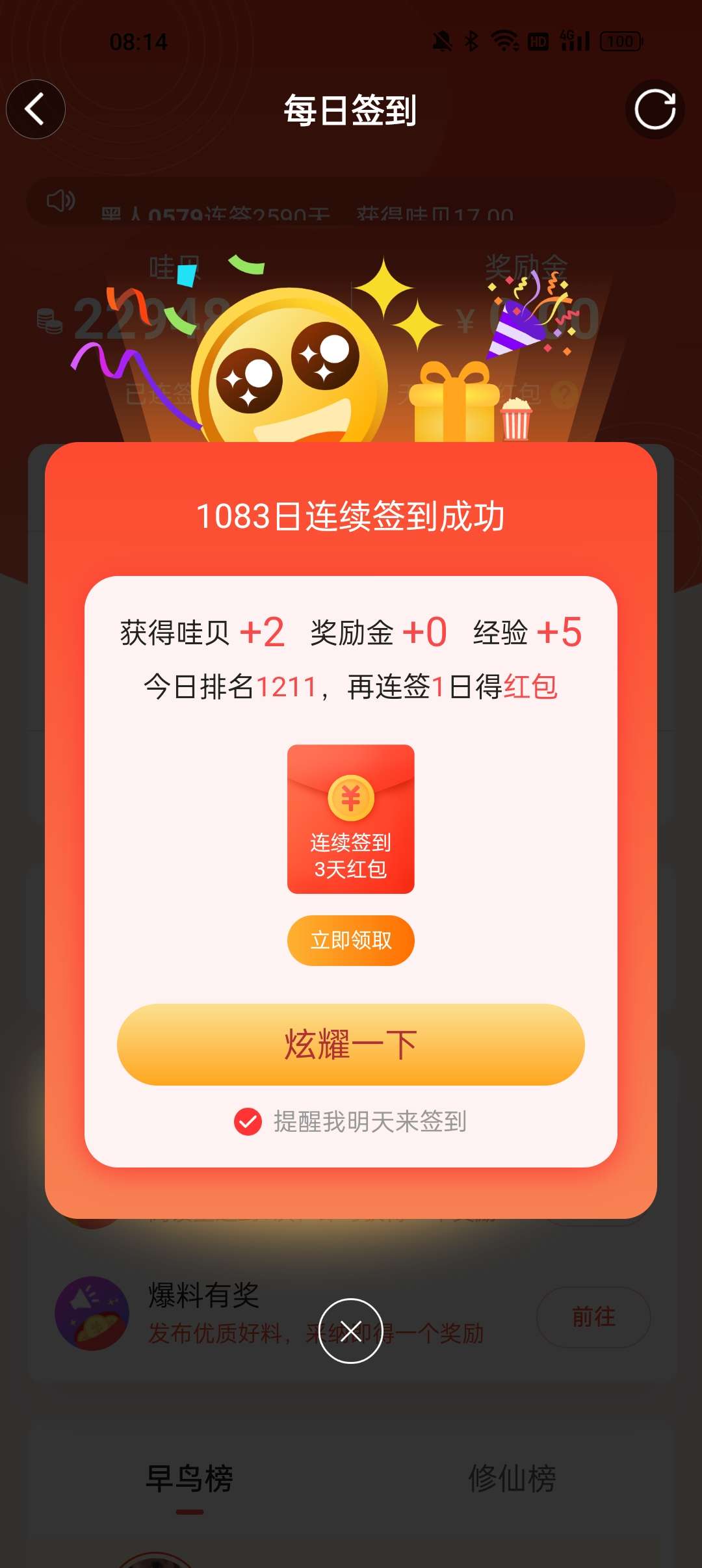This screenshot has height=1568, width=702.
Task: Uncheck 提醒我明天来签到 reminder
Action: point(248,1121)
